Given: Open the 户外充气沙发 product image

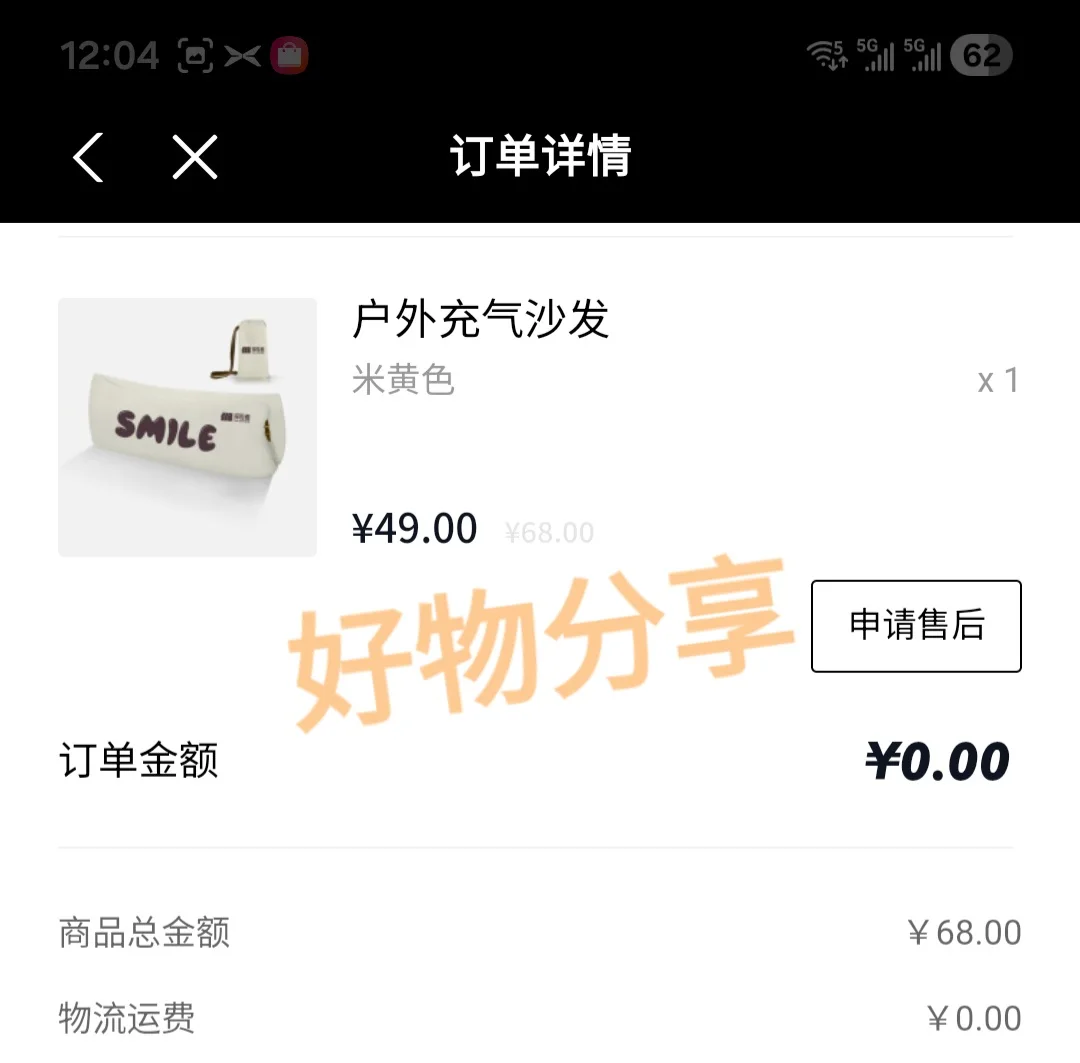Looking at the screenshot, I should pyautogui.click(x=187, y=427).
